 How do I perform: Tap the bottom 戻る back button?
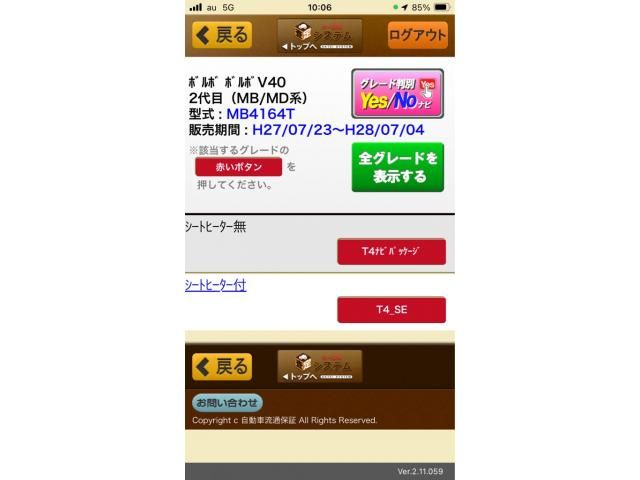click(x=222, y=366)
